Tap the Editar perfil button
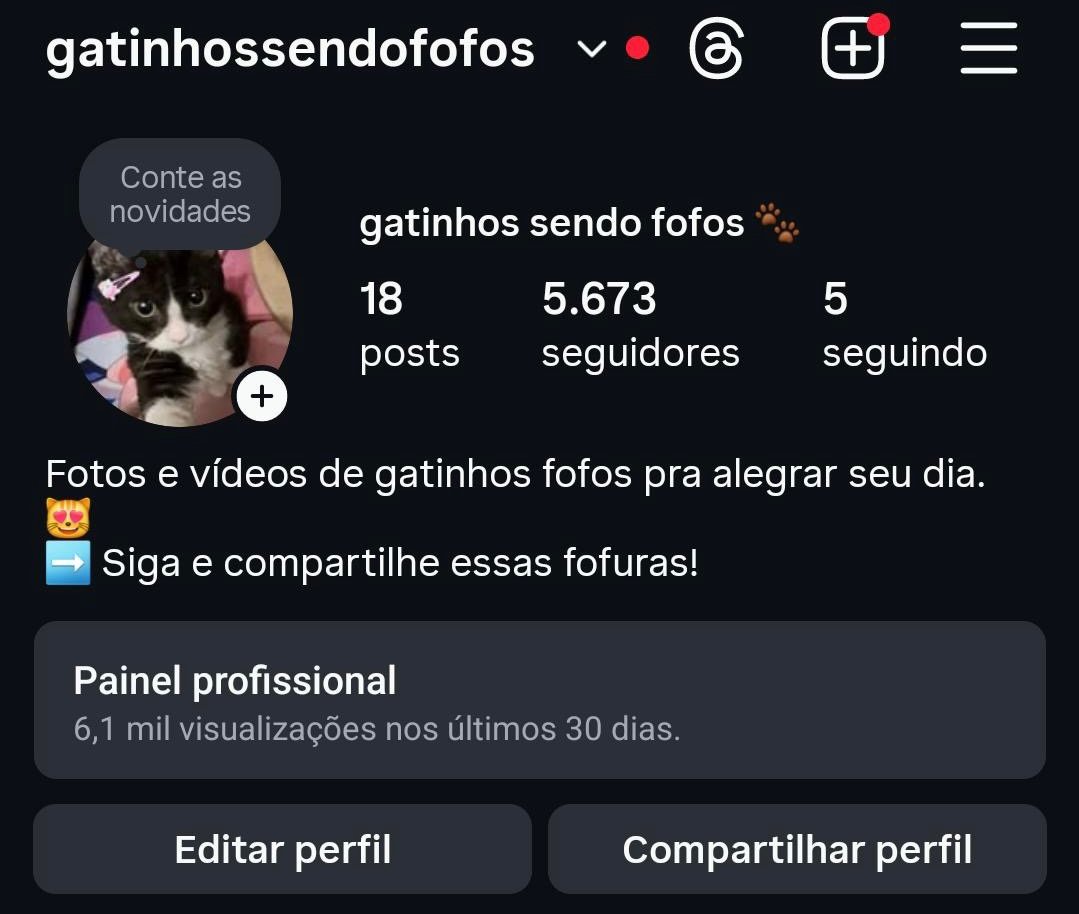This screenshot has height=914, width=1079. tap(283, 850)
